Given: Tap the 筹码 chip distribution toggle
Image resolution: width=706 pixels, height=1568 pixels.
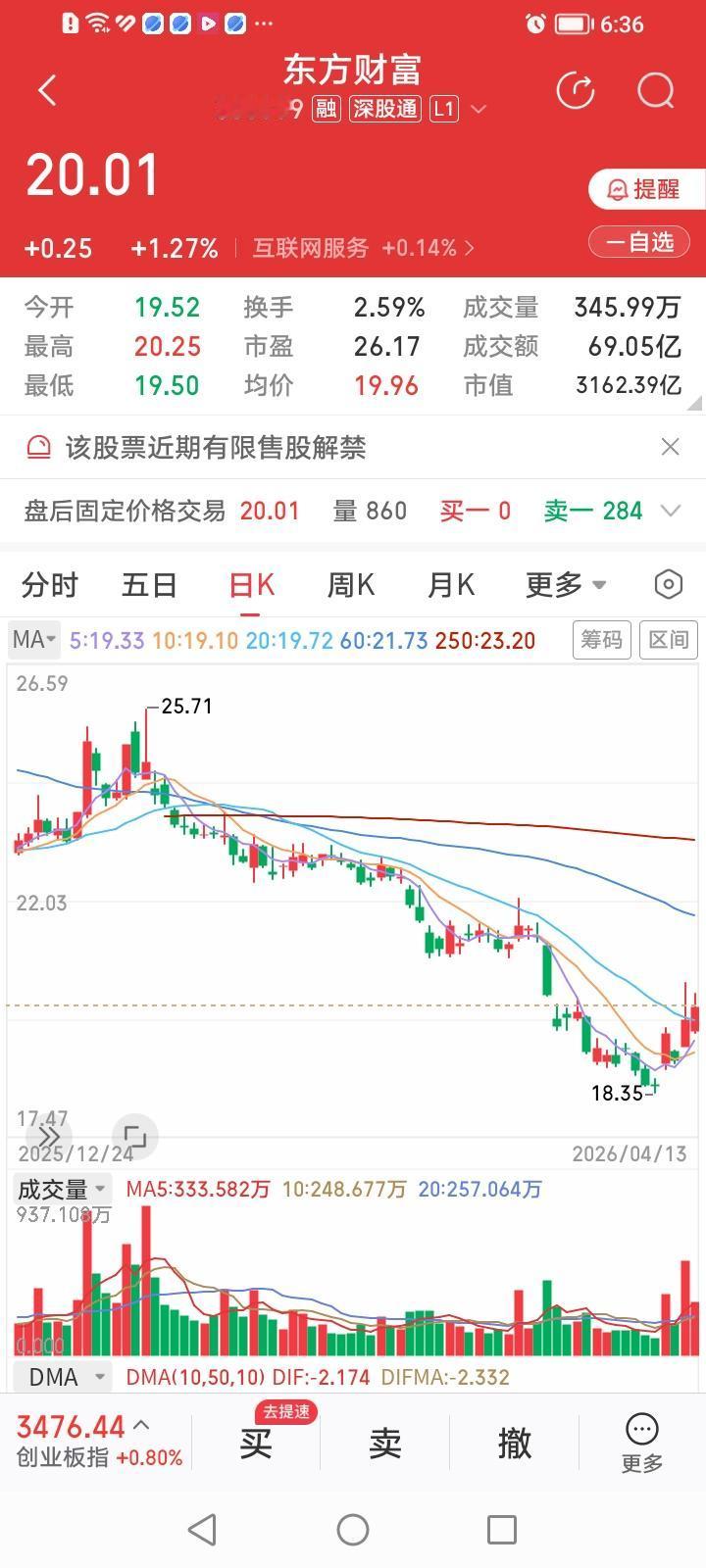Looking at the screenshot, I should (x=601, y=639).
